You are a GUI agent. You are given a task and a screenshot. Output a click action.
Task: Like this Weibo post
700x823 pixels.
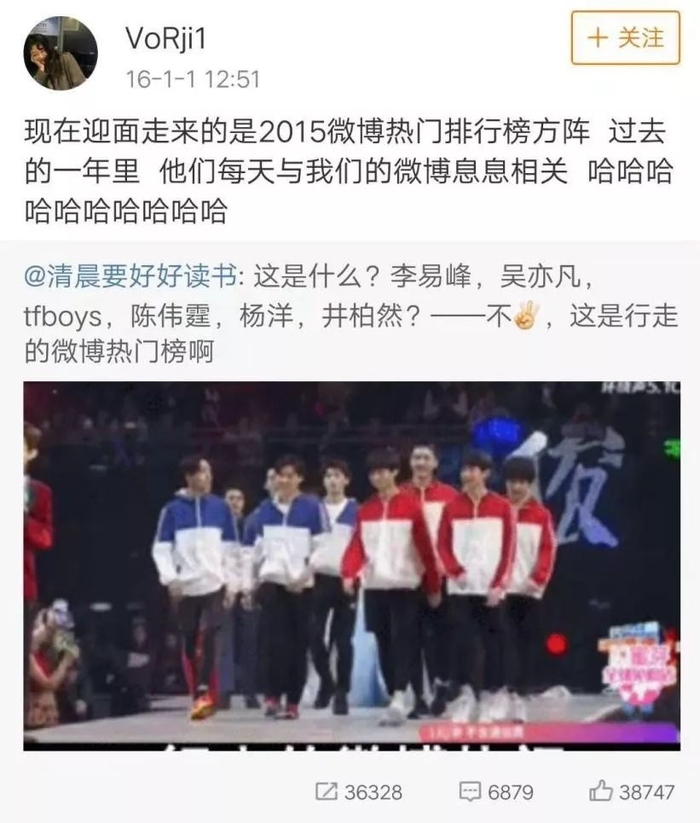click(x=631, y=791)
